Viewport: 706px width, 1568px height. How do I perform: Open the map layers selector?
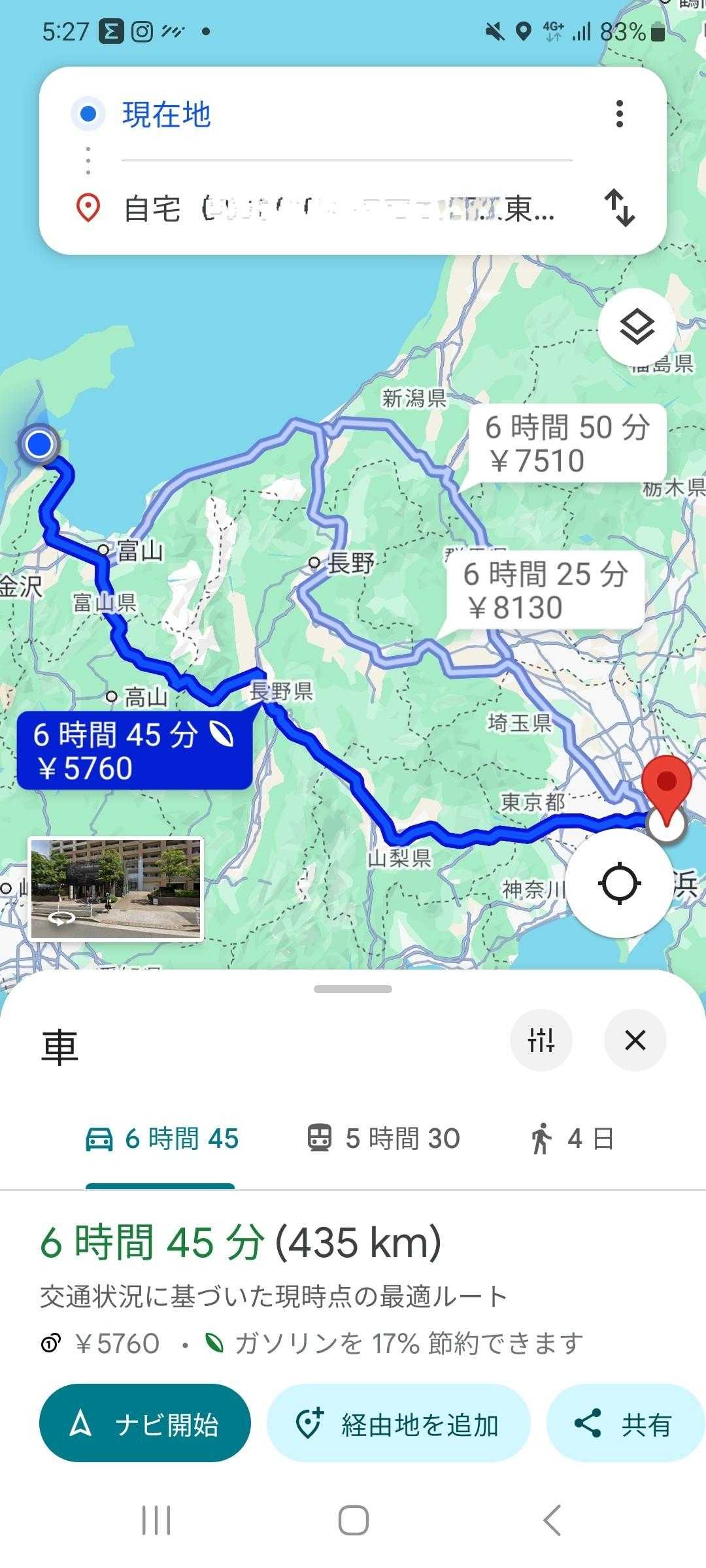[637, 327]
